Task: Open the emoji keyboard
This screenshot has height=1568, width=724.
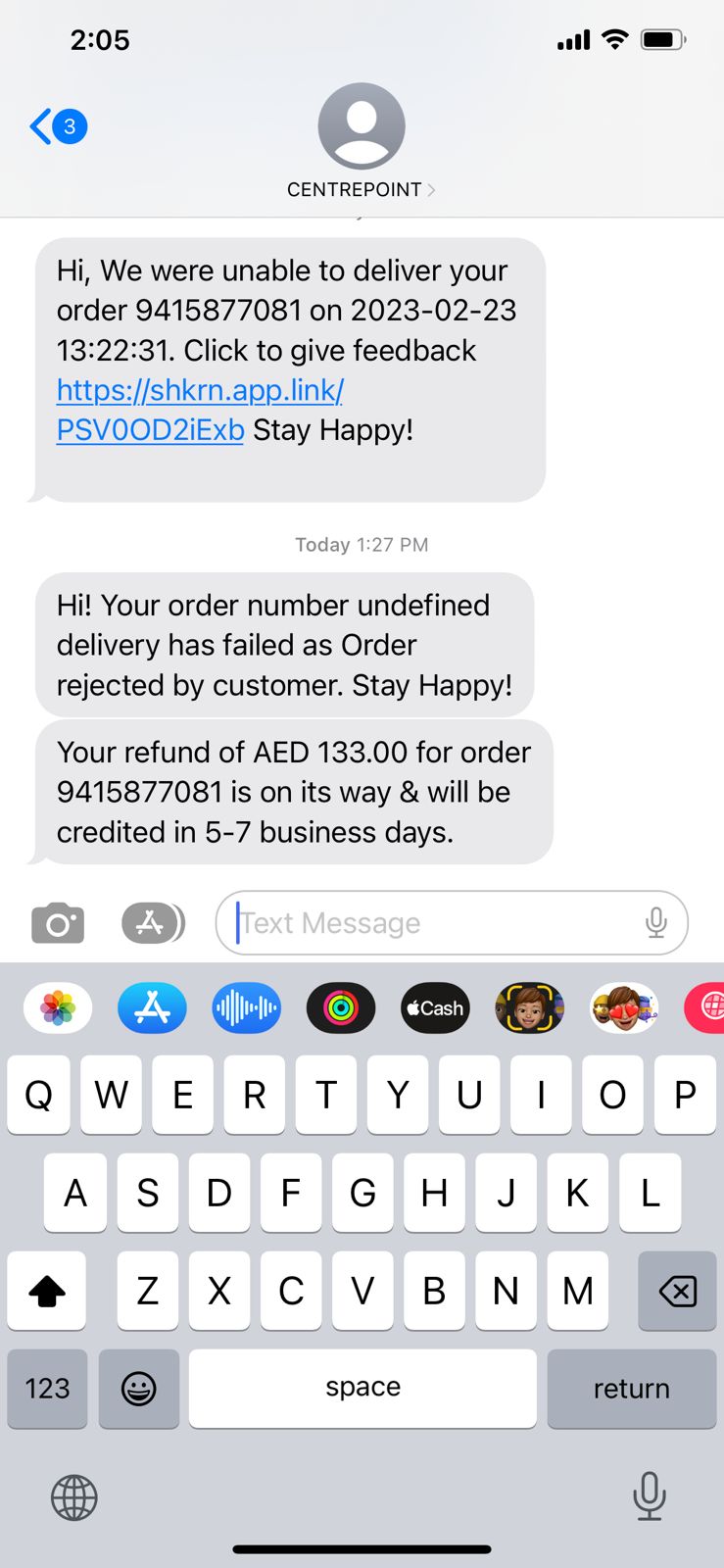Action: [x=139, y=1389]
